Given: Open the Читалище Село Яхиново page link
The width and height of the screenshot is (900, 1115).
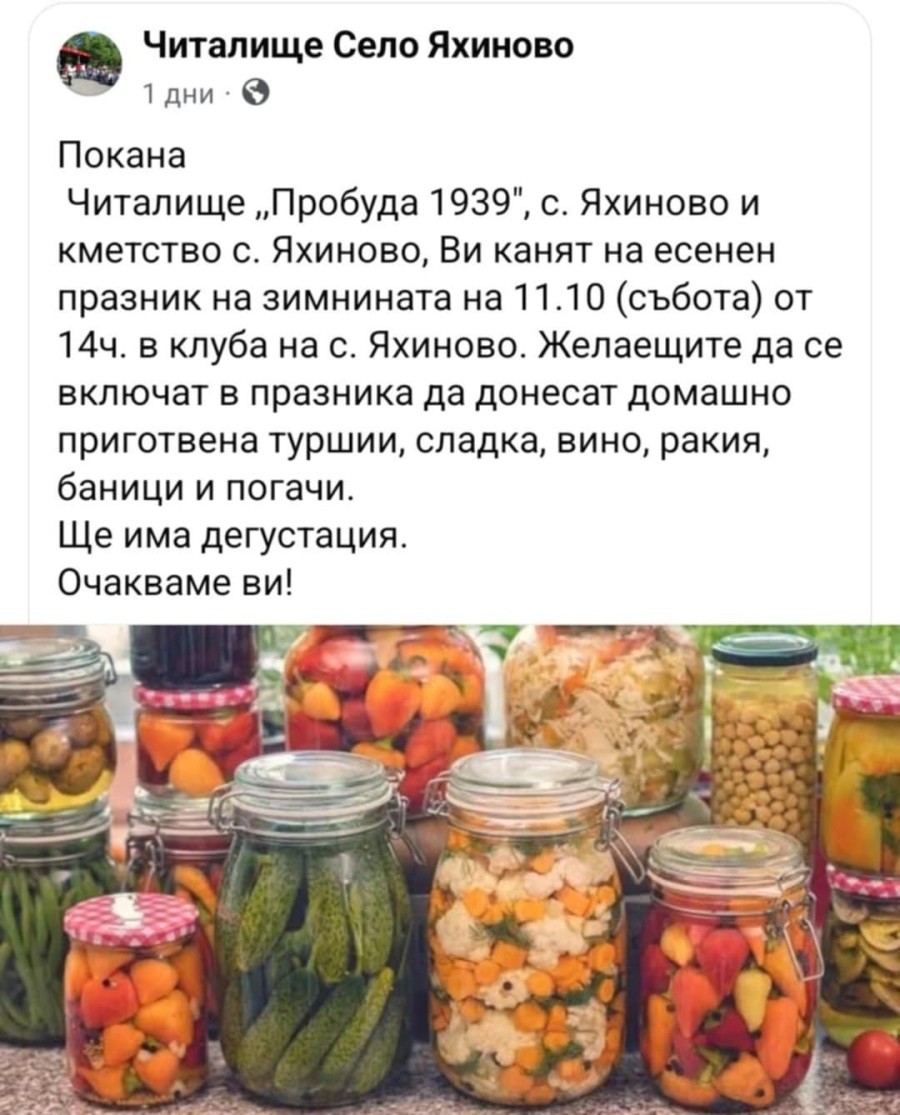Looking at the screenshot, I should click(x=355, y=45).
